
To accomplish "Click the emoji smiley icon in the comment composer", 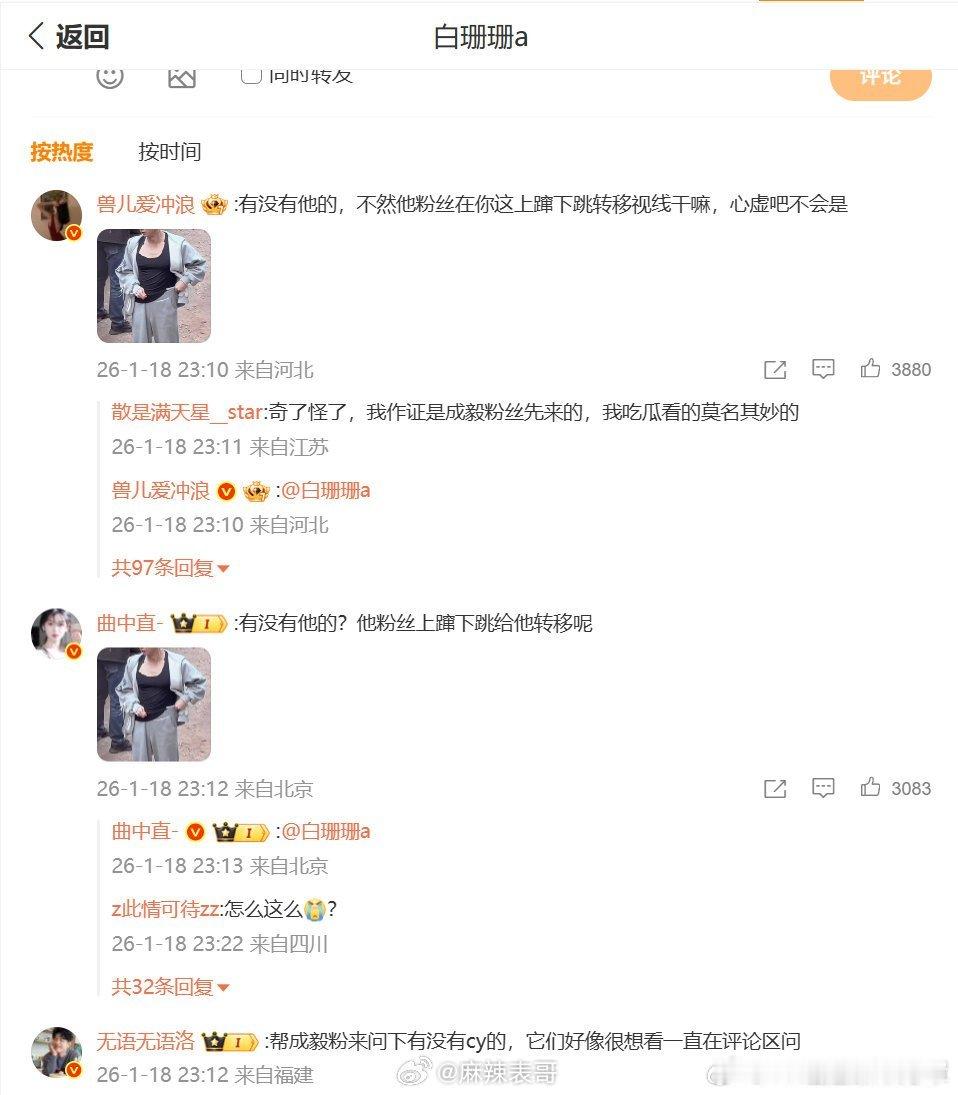I will point(112,75).
